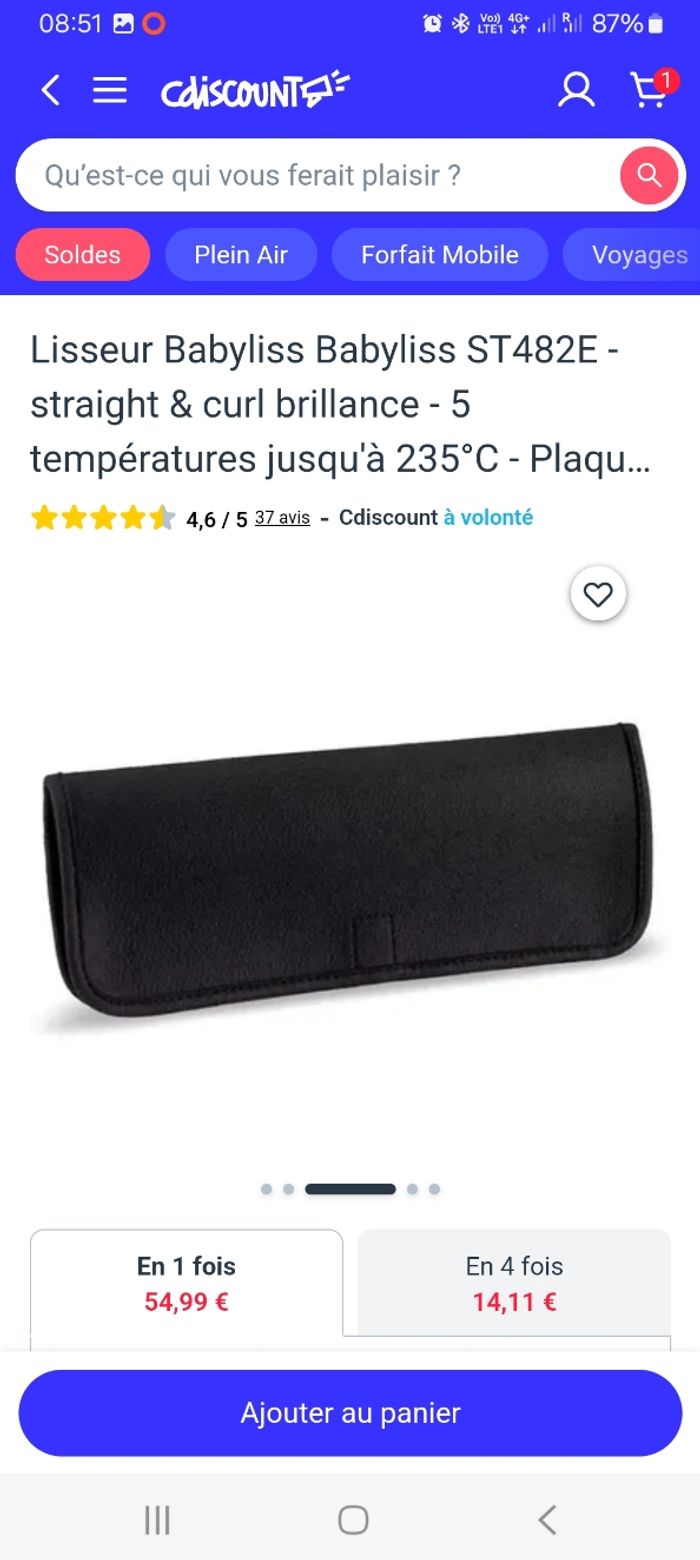Tap the system home button
The height and width of the screenshot is (1560, 700).
(x=353, y=1520)
